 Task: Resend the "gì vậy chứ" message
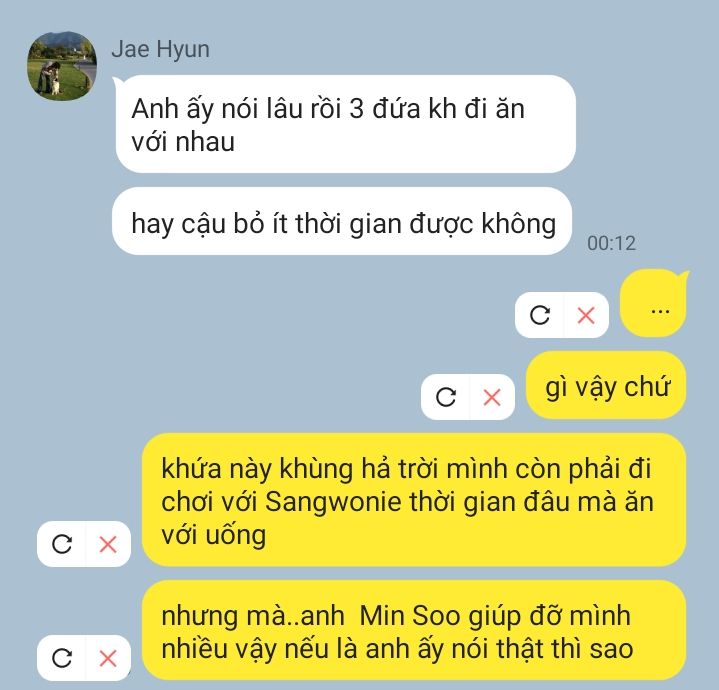[446, 398]
